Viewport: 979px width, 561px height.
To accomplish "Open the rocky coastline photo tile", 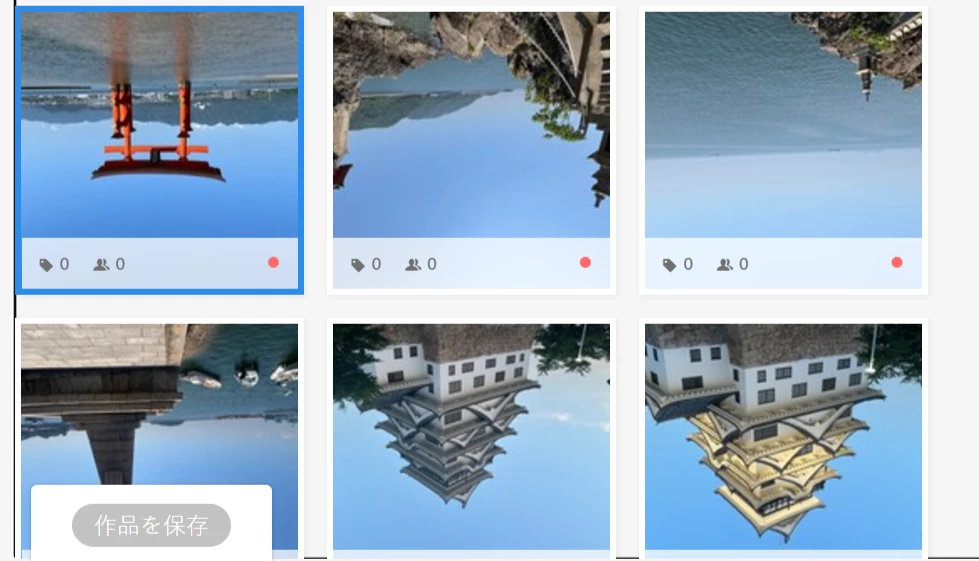I will pyautogui.click(x=471, y=125).
